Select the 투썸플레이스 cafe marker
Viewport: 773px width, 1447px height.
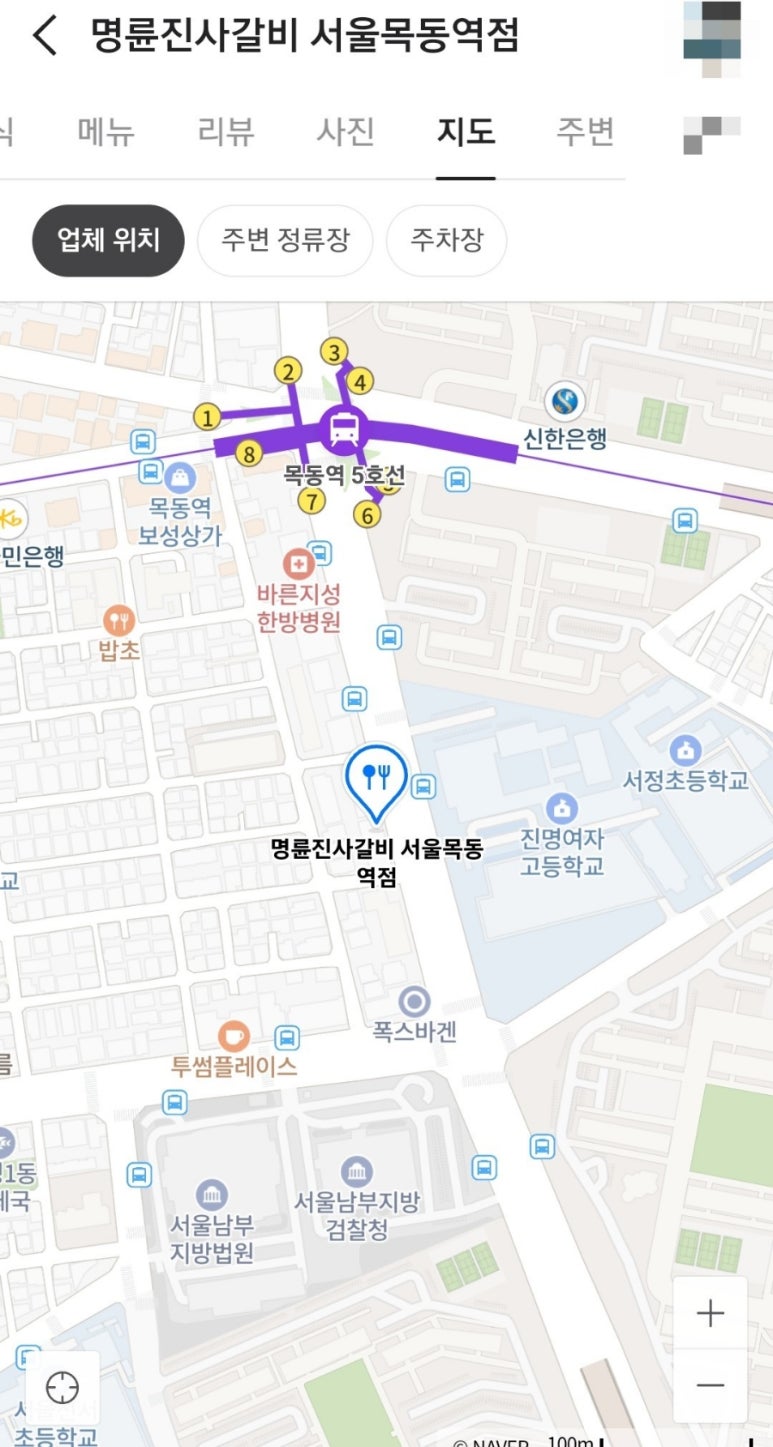coord(234,1034)
